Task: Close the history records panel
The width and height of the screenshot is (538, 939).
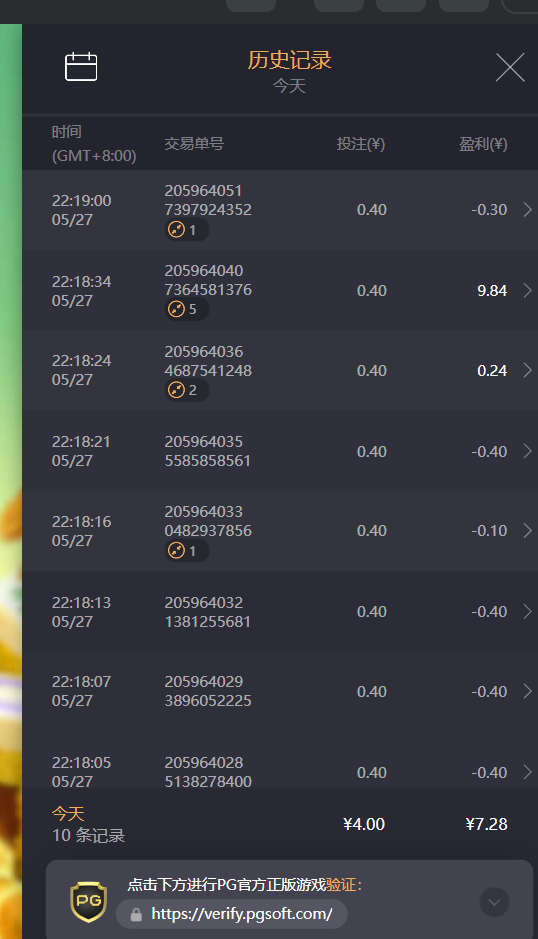Action: click(510, 67)
